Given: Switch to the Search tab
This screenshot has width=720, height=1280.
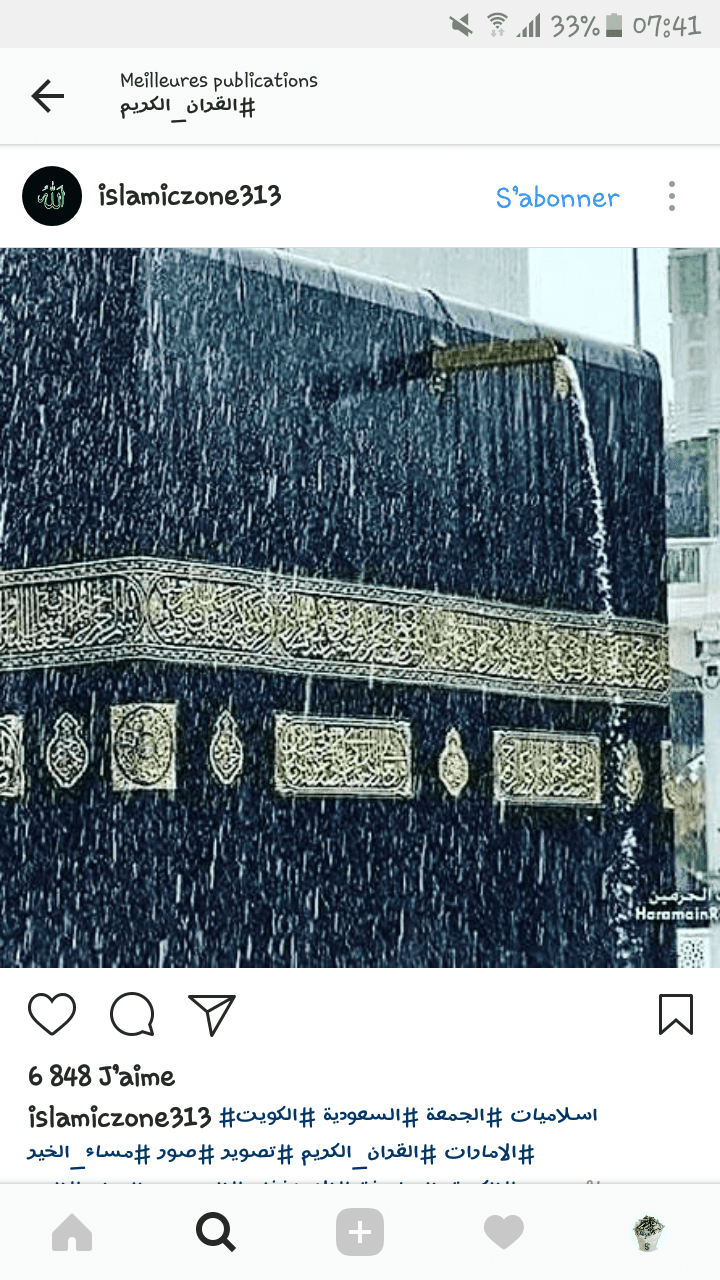Looking at the screenshot, I should pyautogui.click(x=216, y=1233).
